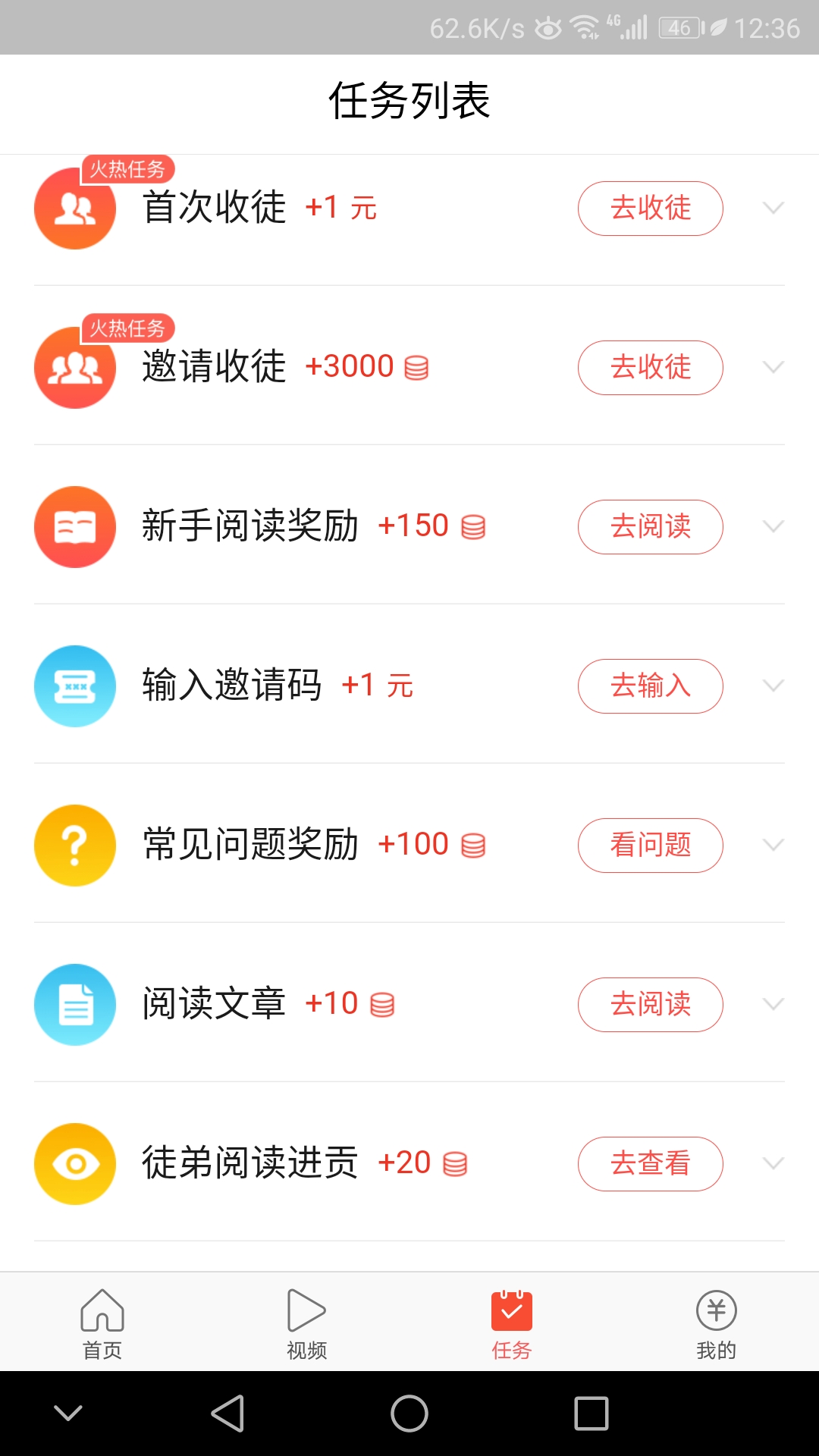Screen dimensions: 819x1456
Task: Tap 去输入 to enter invitation code
Action: click(650, 686)
